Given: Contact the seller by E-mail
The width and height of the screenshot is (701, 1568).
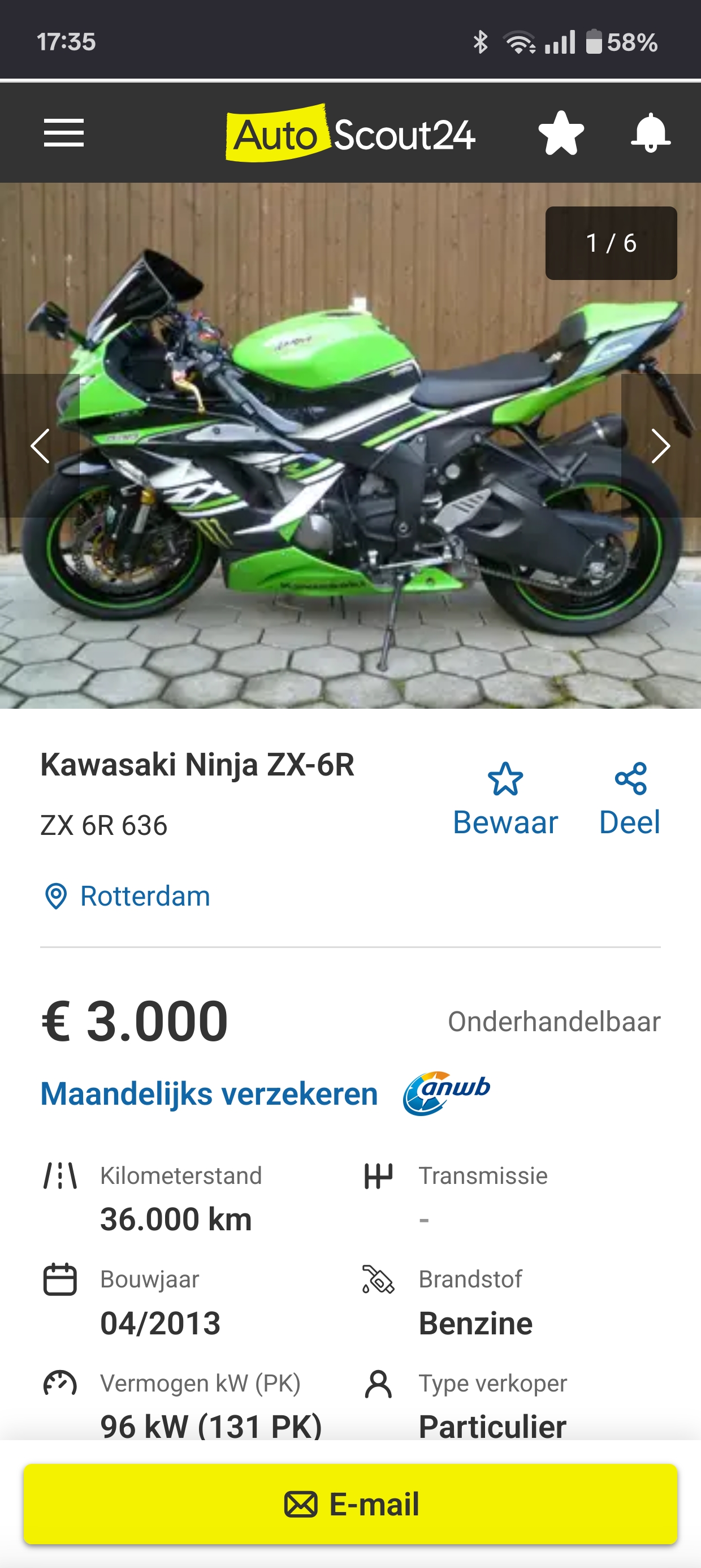Looking at the screenshot, I should point(350,1504).
